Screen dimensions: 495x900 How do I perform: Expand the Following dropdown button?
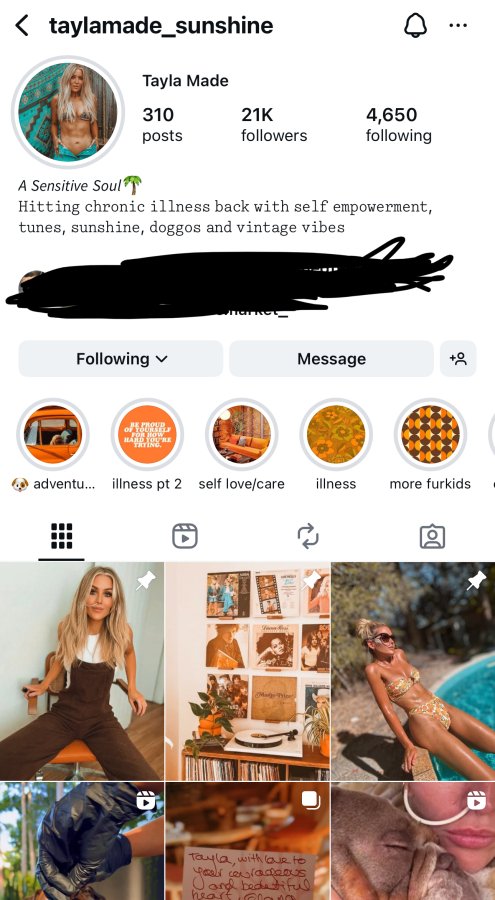point(121,359)
